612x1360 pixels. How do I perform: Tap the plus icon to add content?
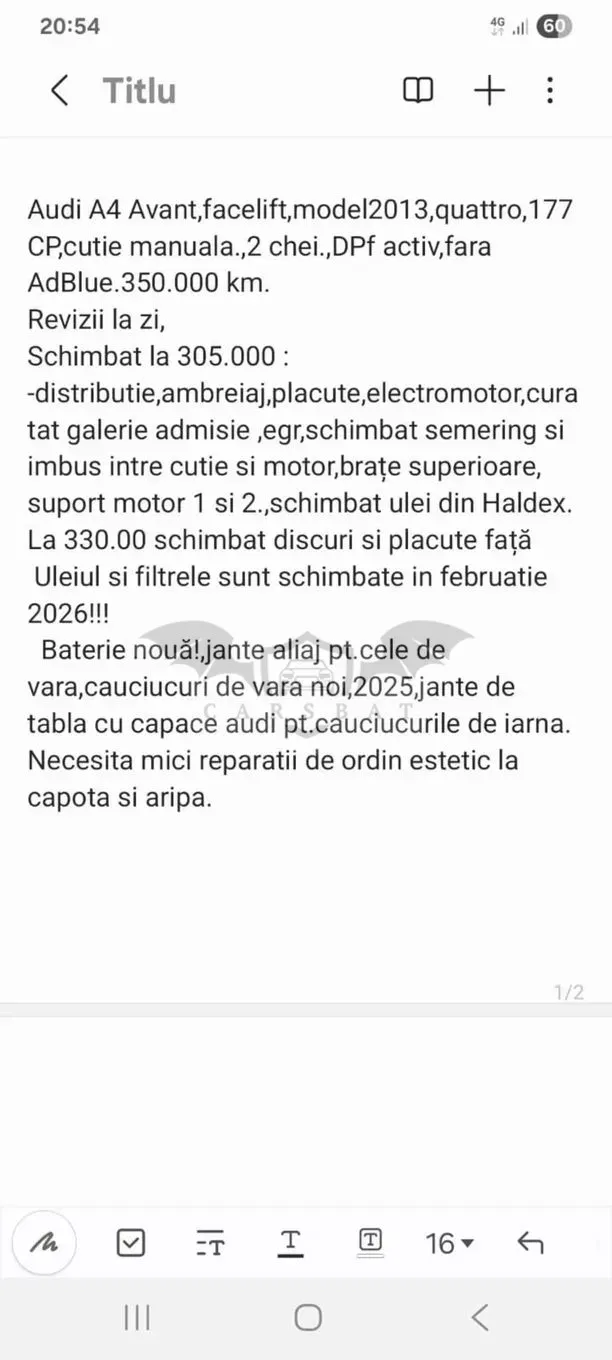489,91
